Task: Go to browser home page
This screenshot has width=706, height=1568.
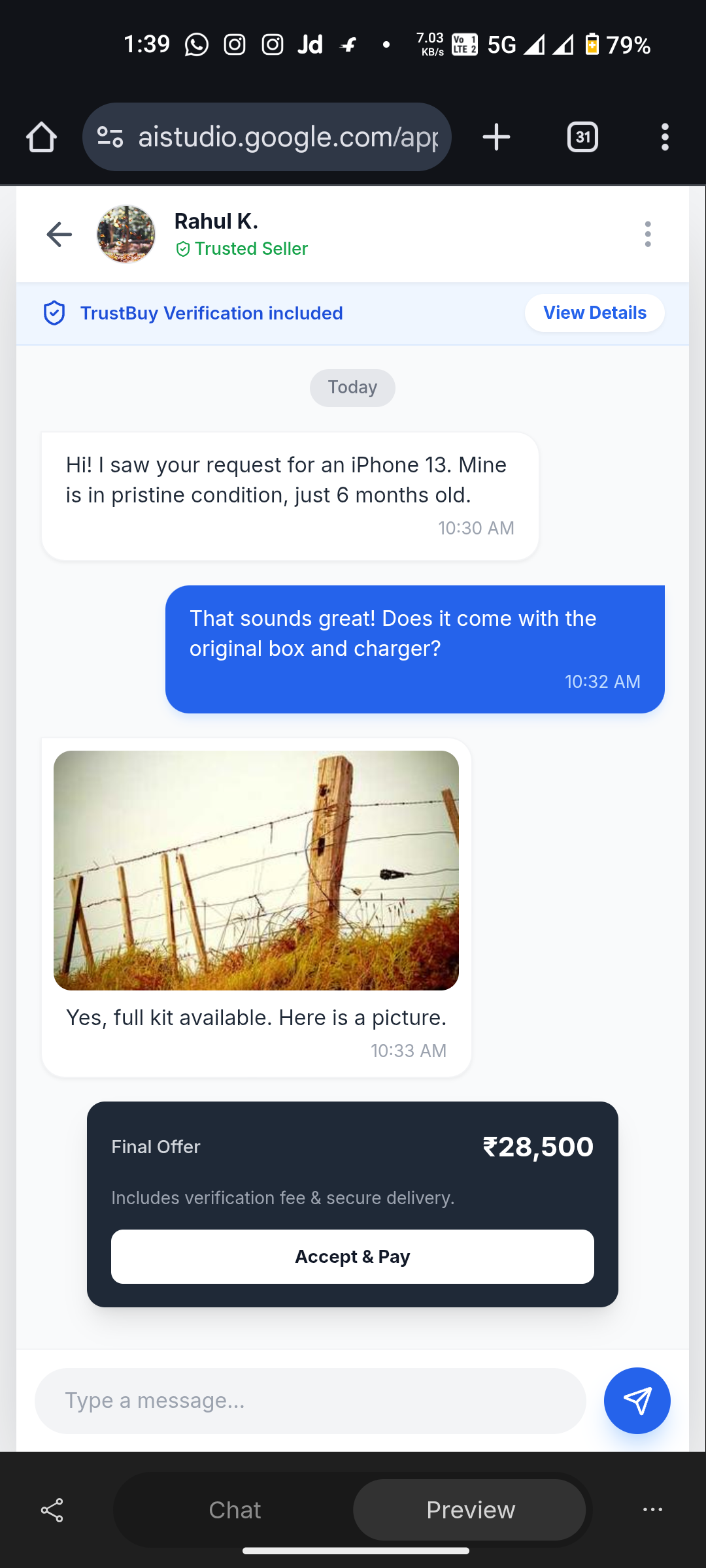Action: pyautogui.click(x=41, y=137)
